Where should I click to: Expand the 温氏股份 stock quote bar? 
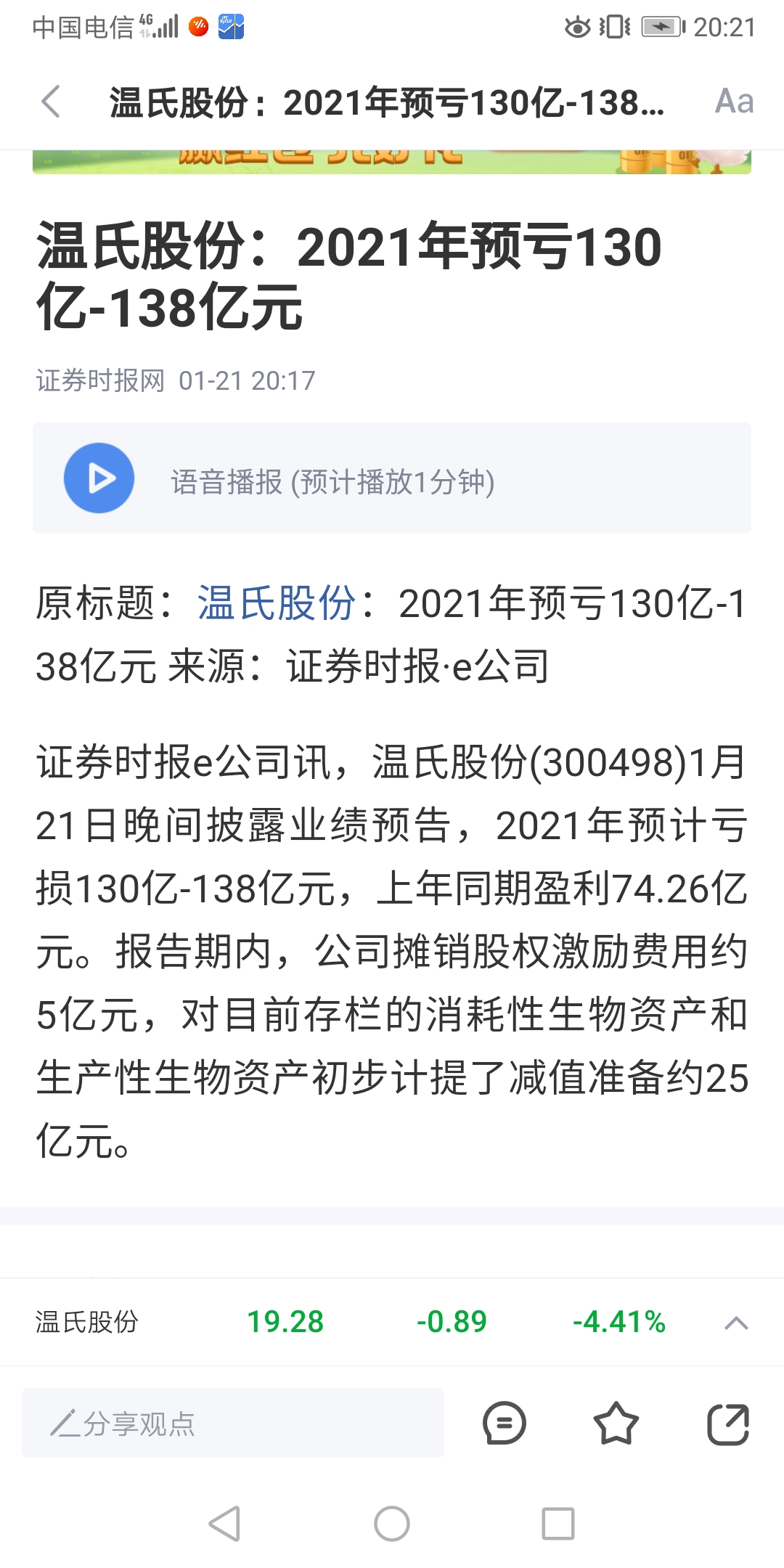click(736, 1323)
